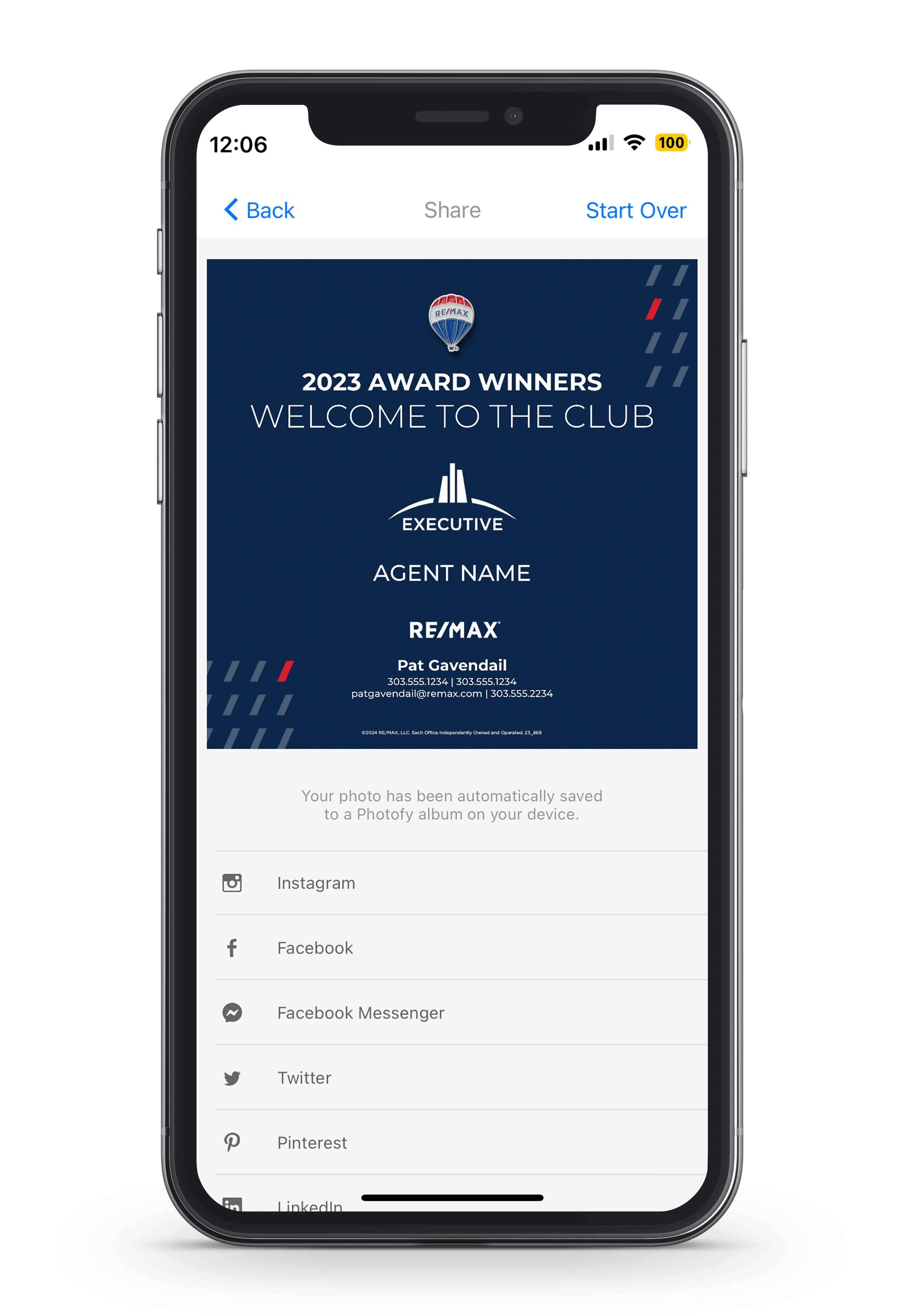903x1316 pixels.
Task: Share to Twitter
Action: click(x=304, y=1077)
